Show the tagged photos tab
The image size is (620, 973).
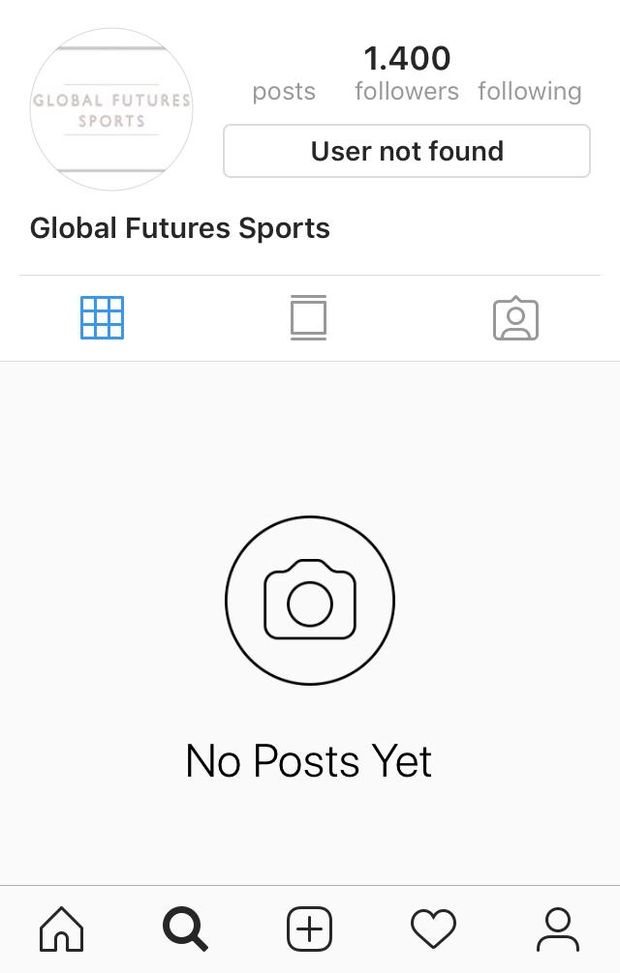[516, 319]
